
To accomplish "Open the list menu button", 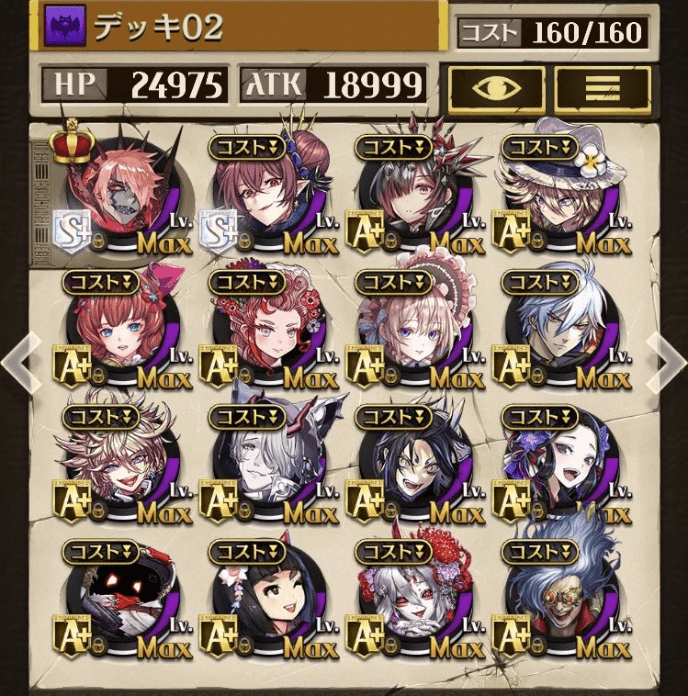I will [x=602, y=87].
